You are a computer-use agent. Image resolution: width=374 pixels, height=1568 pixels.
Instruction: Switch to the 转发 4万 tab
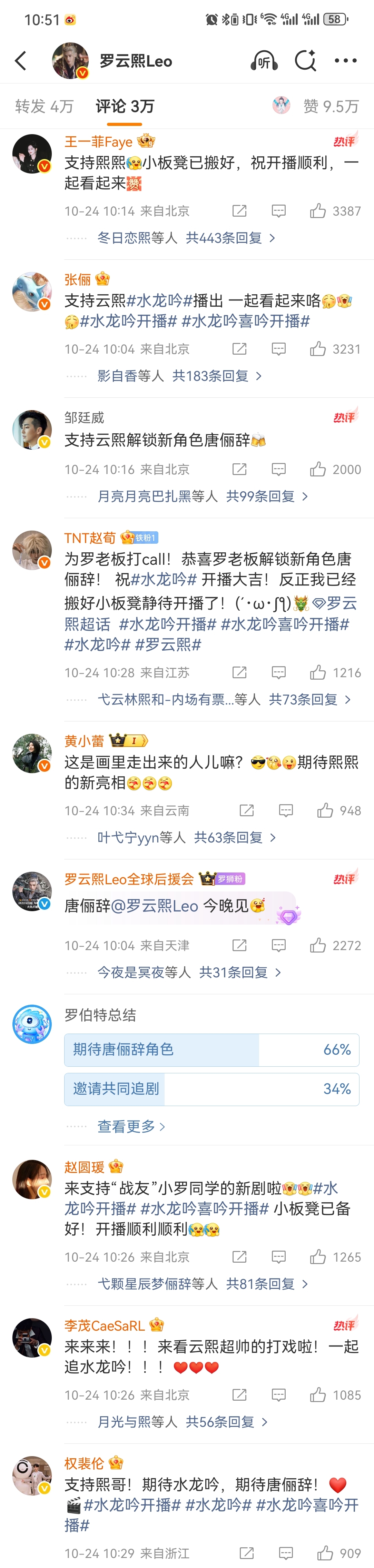(x=44, y=107)
